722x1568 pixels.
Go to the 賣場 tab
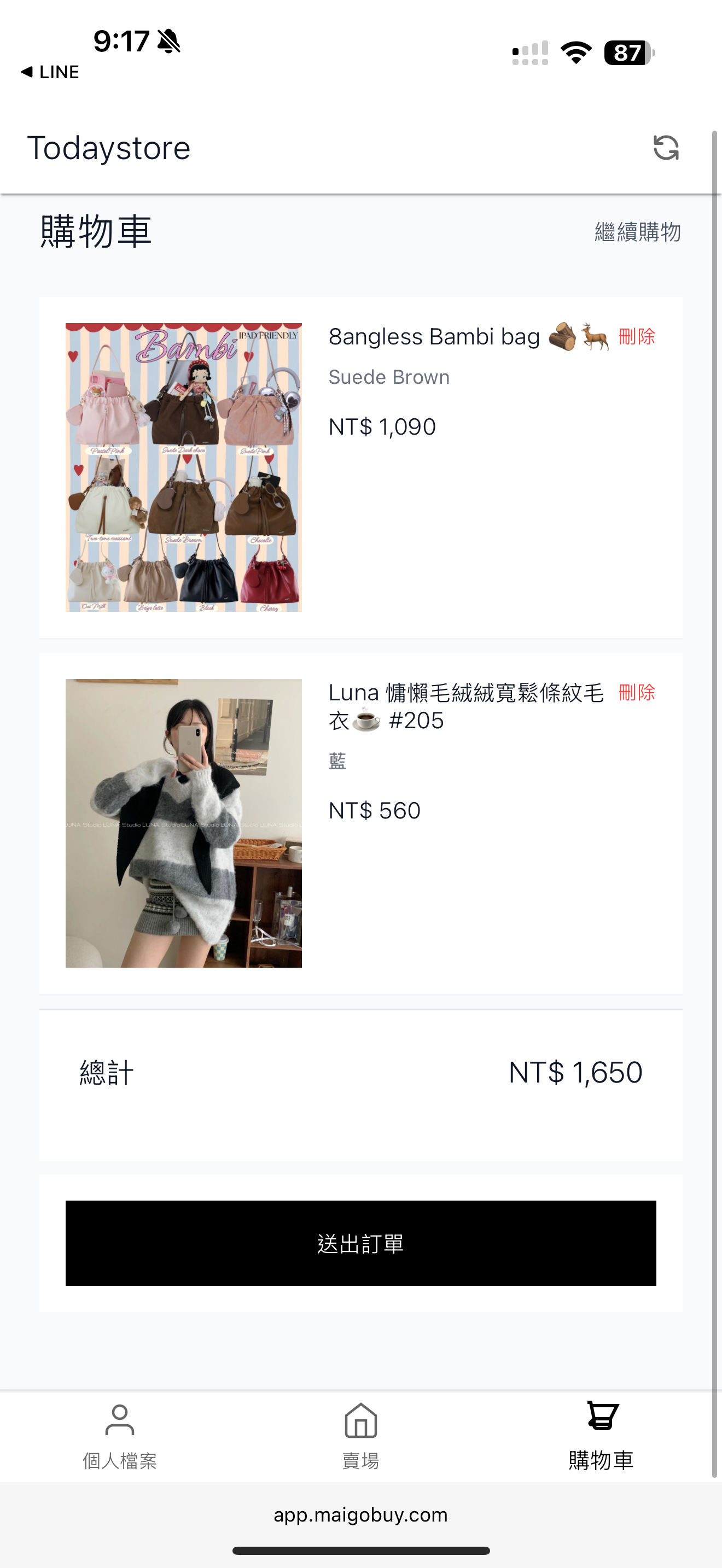point(360,1435)
